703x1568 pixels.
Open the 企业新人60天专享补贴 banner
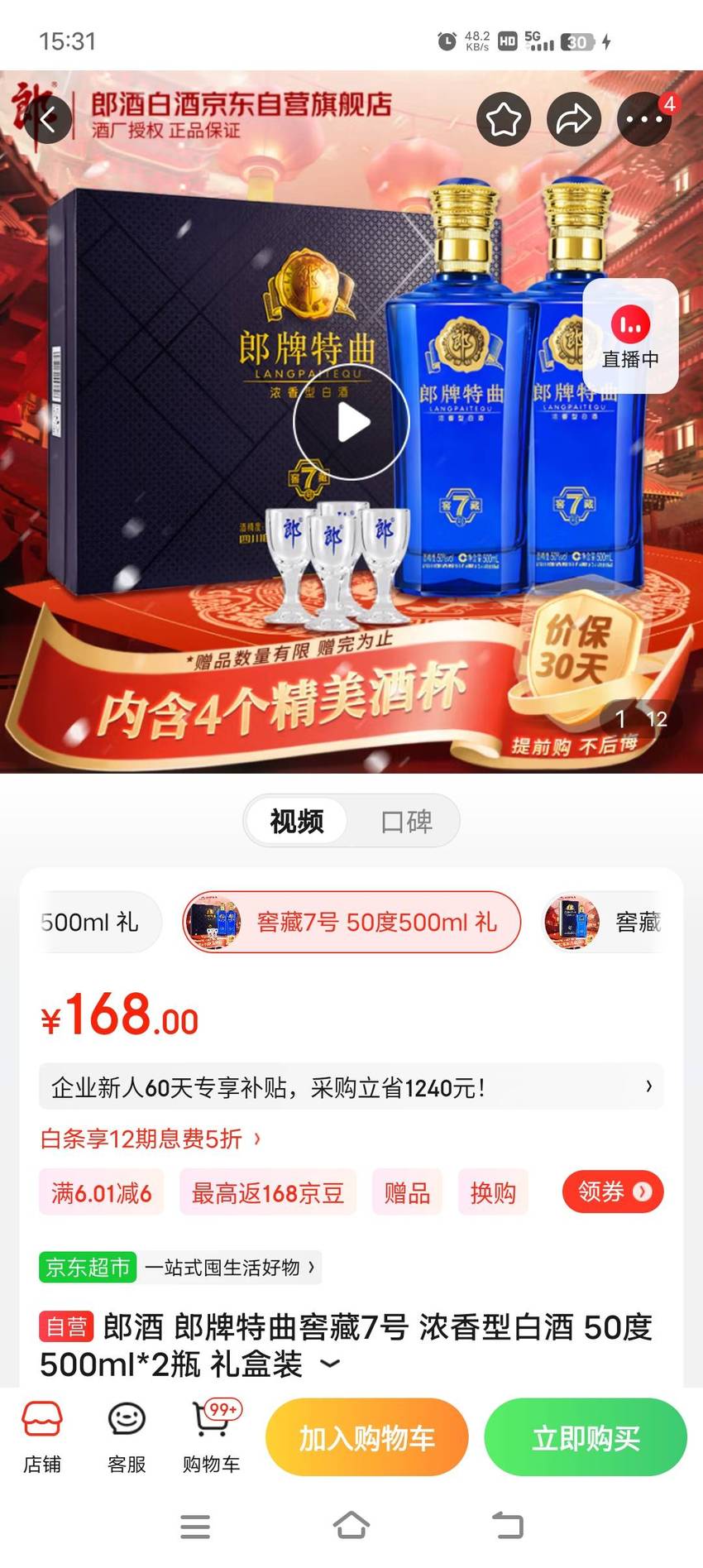pyautogui.click(x=351, y=1086)
